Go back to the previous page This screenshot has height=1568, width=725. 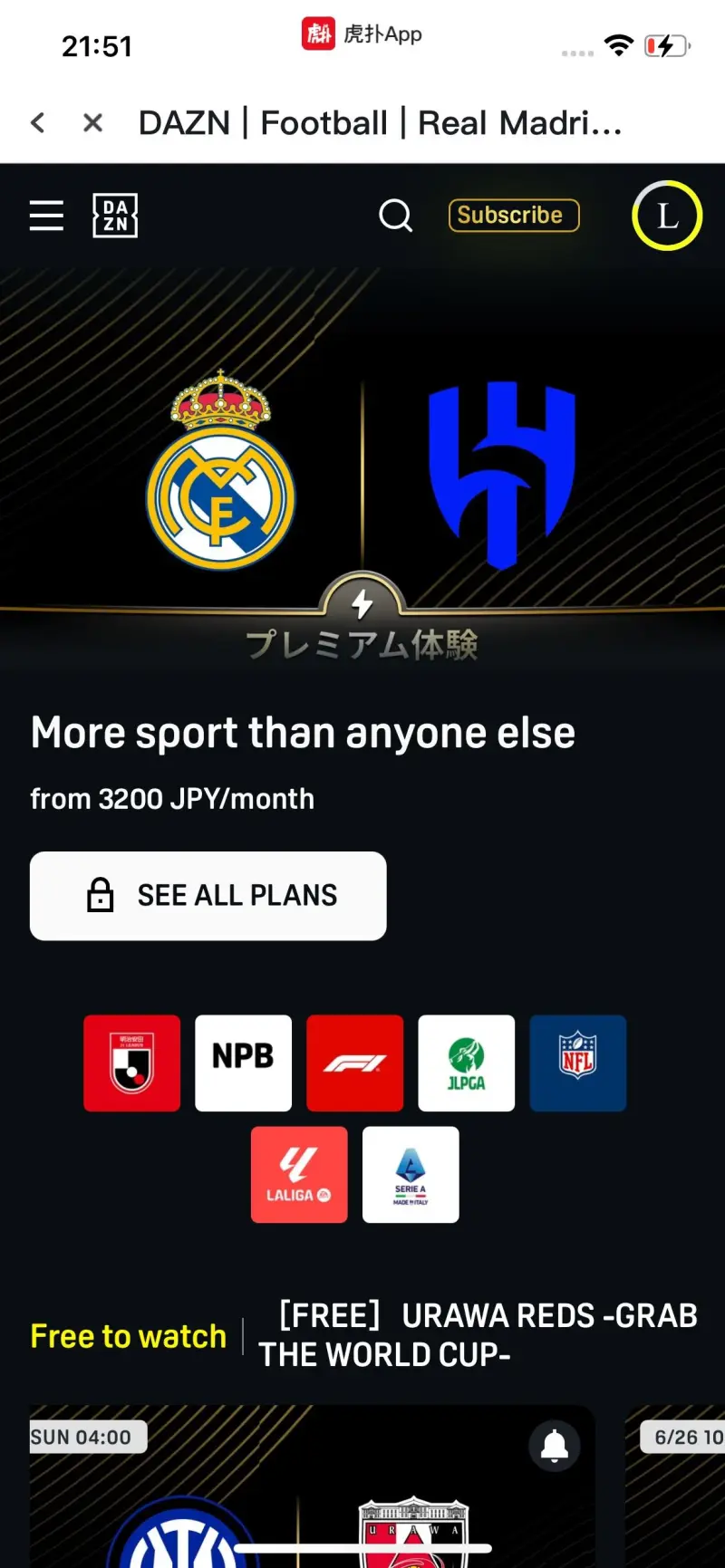pos(38,122)
